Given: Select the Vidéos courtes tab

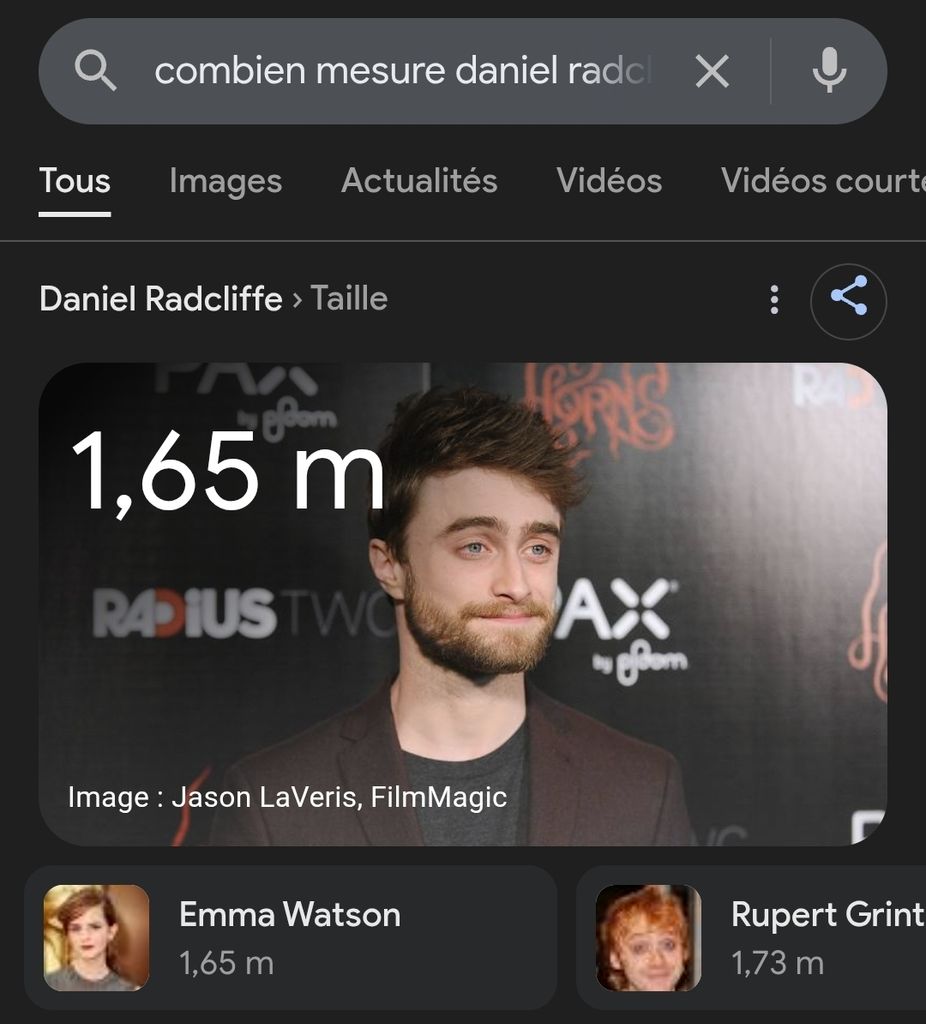Looking at the screenshot, I should 822,181.
